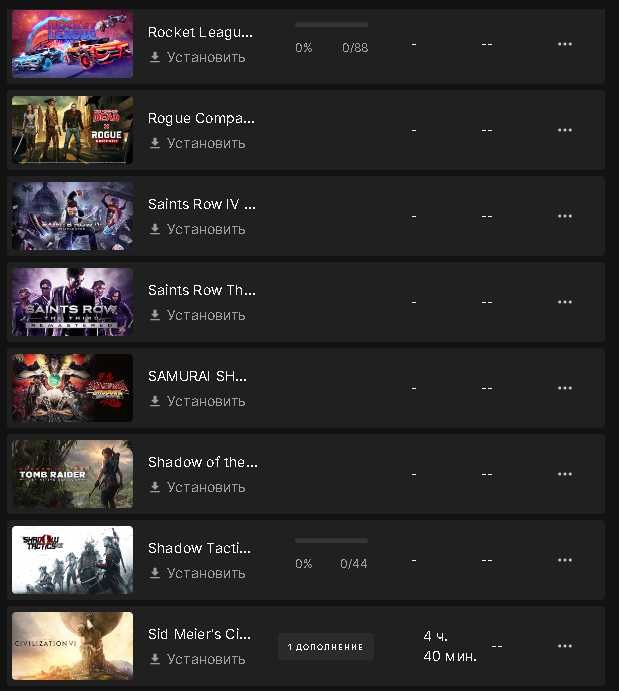Open options for Saints Row The Third
Screen dimensions: 619x691
click(565, 302)
